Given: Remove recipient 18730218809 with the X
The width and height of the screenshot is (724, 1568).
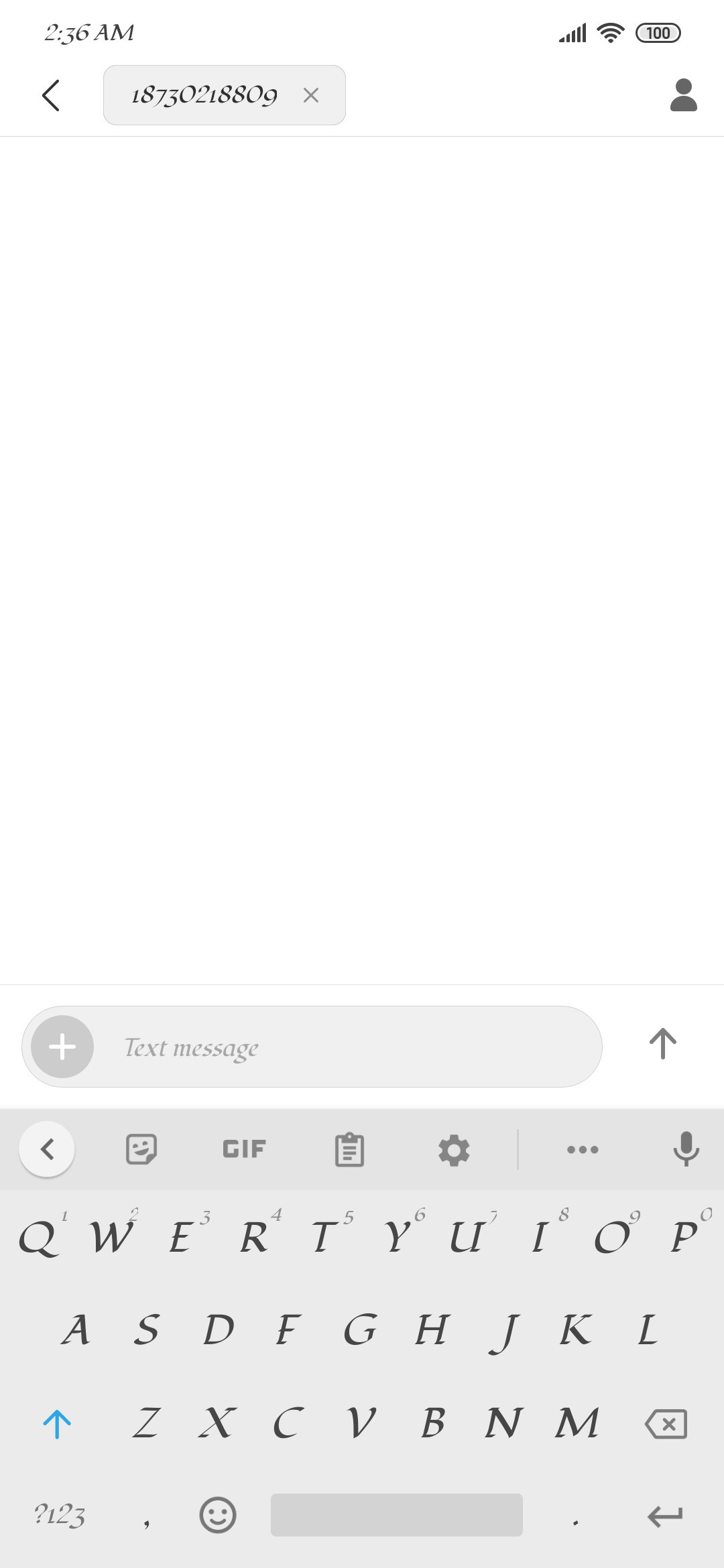Looking at the screenshot, I should click(310, 95).
